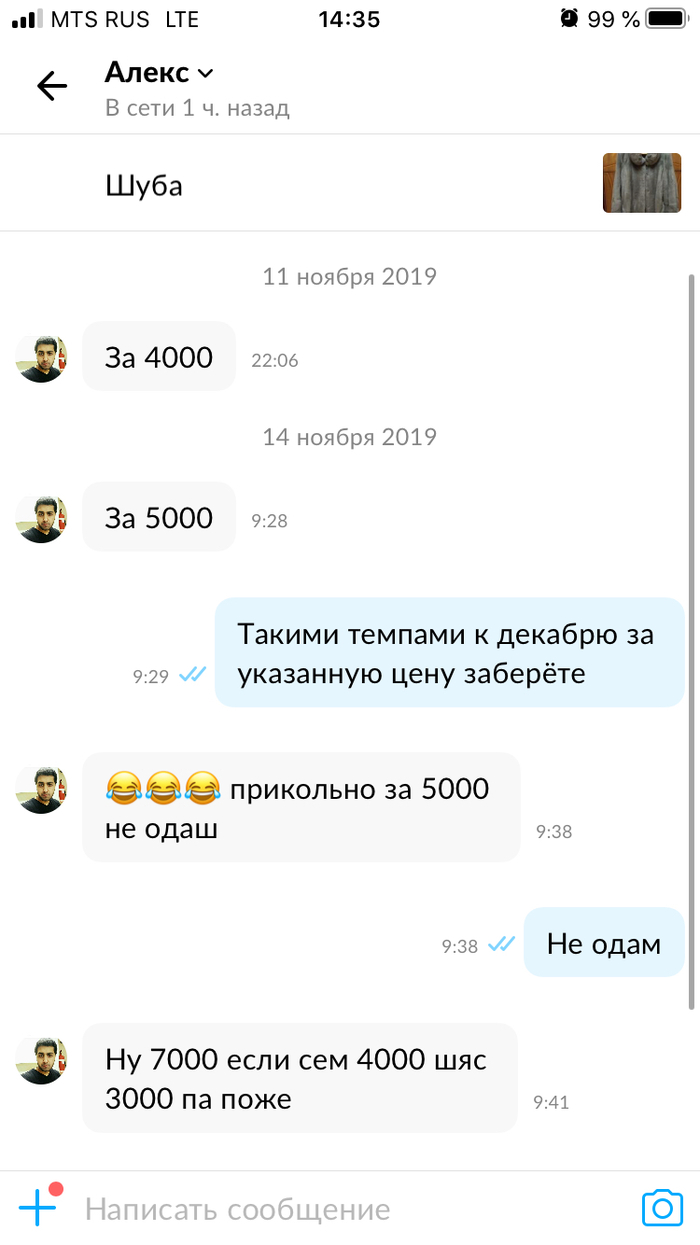The width and height of the screenshot is (700, 1245).
Task: Open Алекс's avatar next to За 4000
Action: click(x=42, y=358)
